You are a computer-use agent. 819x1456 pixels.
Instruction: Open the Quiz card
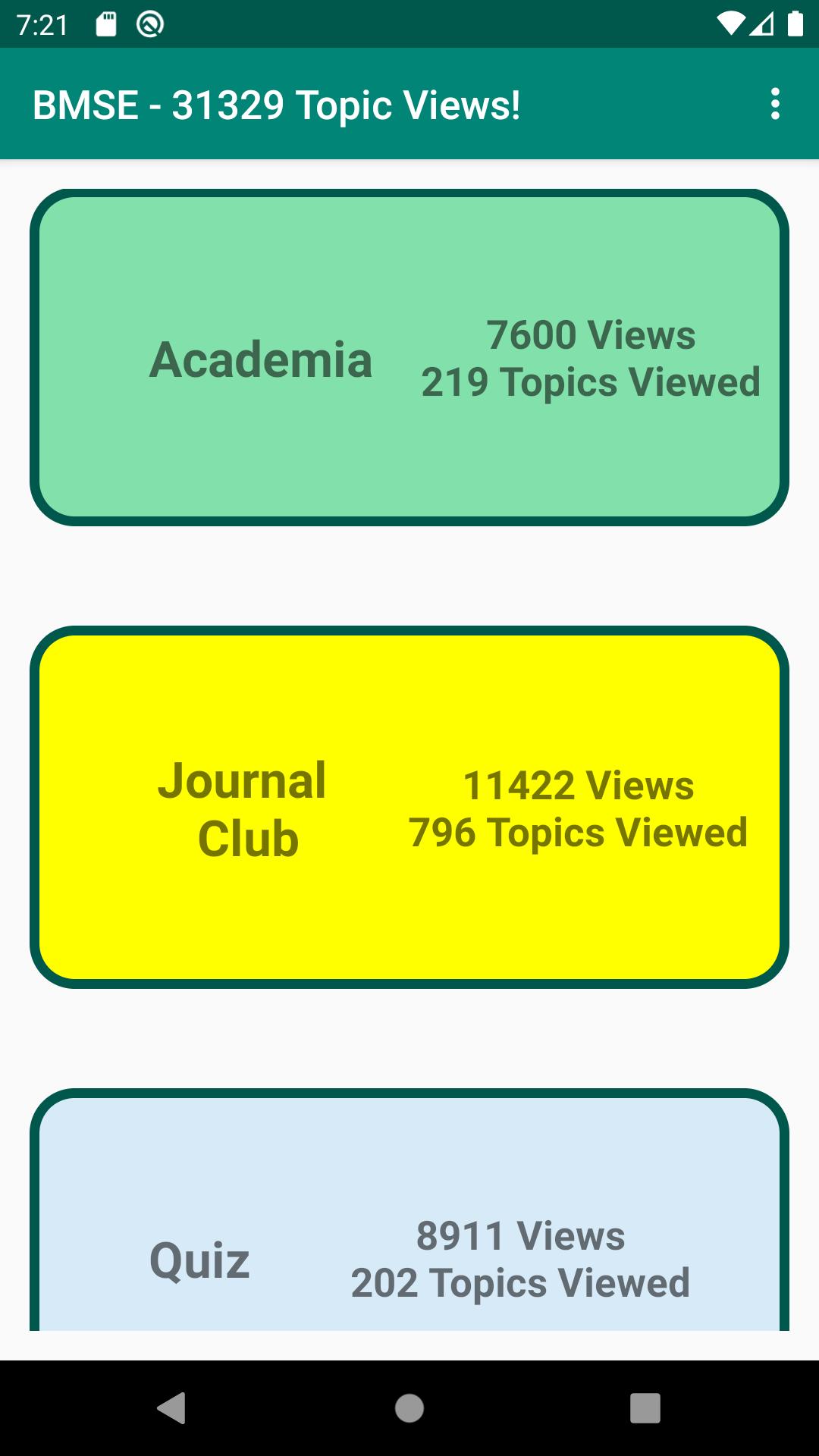pos(409,1210)
